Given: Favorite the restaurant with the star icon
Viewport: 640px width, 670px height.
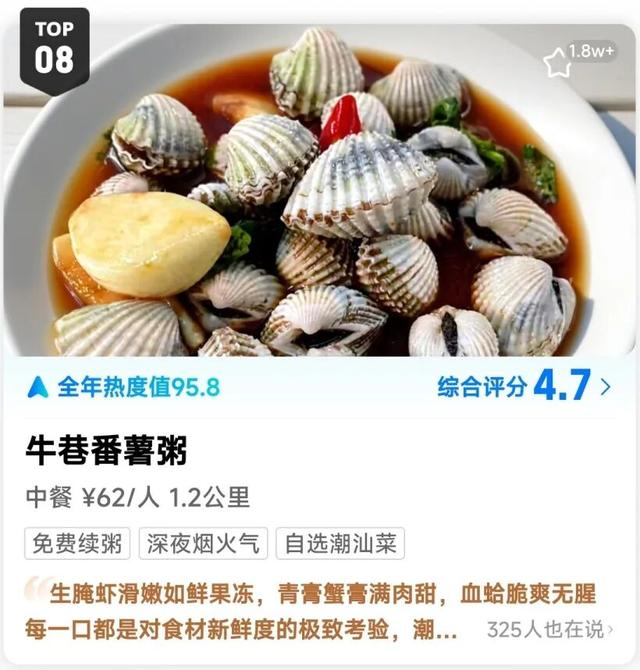Looking at the screenshot, I should pos(557,62).
